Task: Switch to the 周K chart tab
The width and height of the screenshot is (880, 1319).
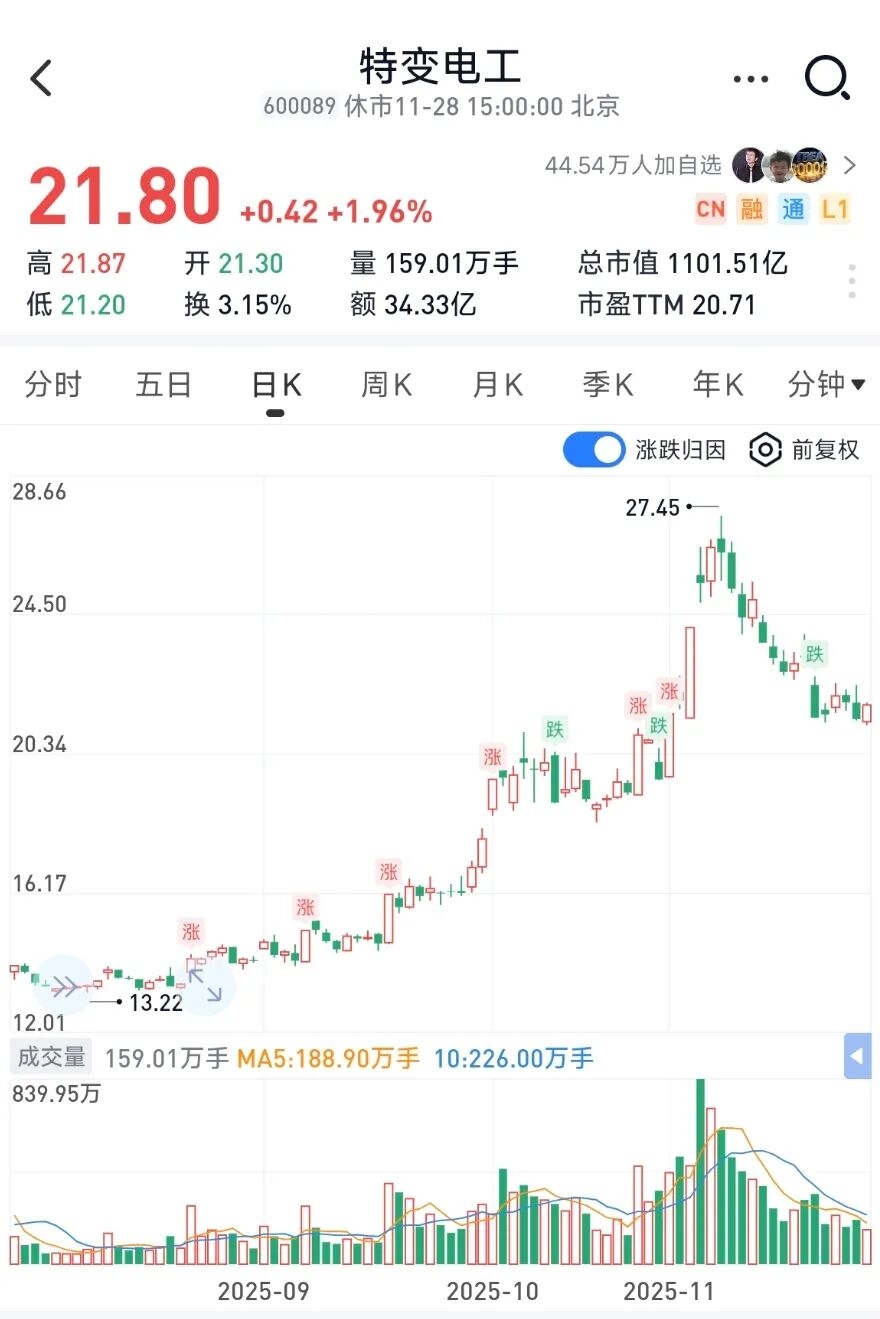Action: pos(386,384)
